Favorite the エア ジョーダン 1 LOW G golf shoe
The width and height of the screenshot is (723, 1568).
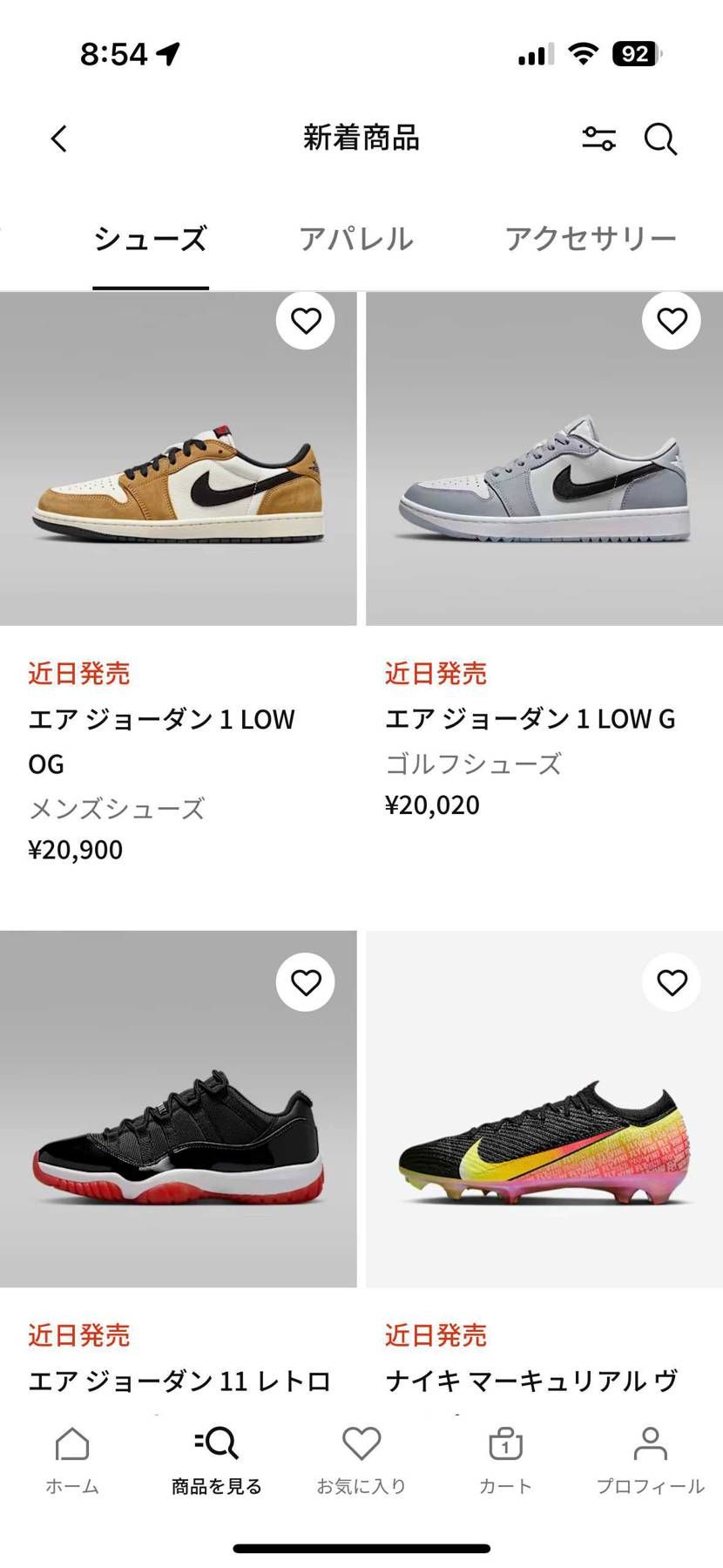click(671, 321)
